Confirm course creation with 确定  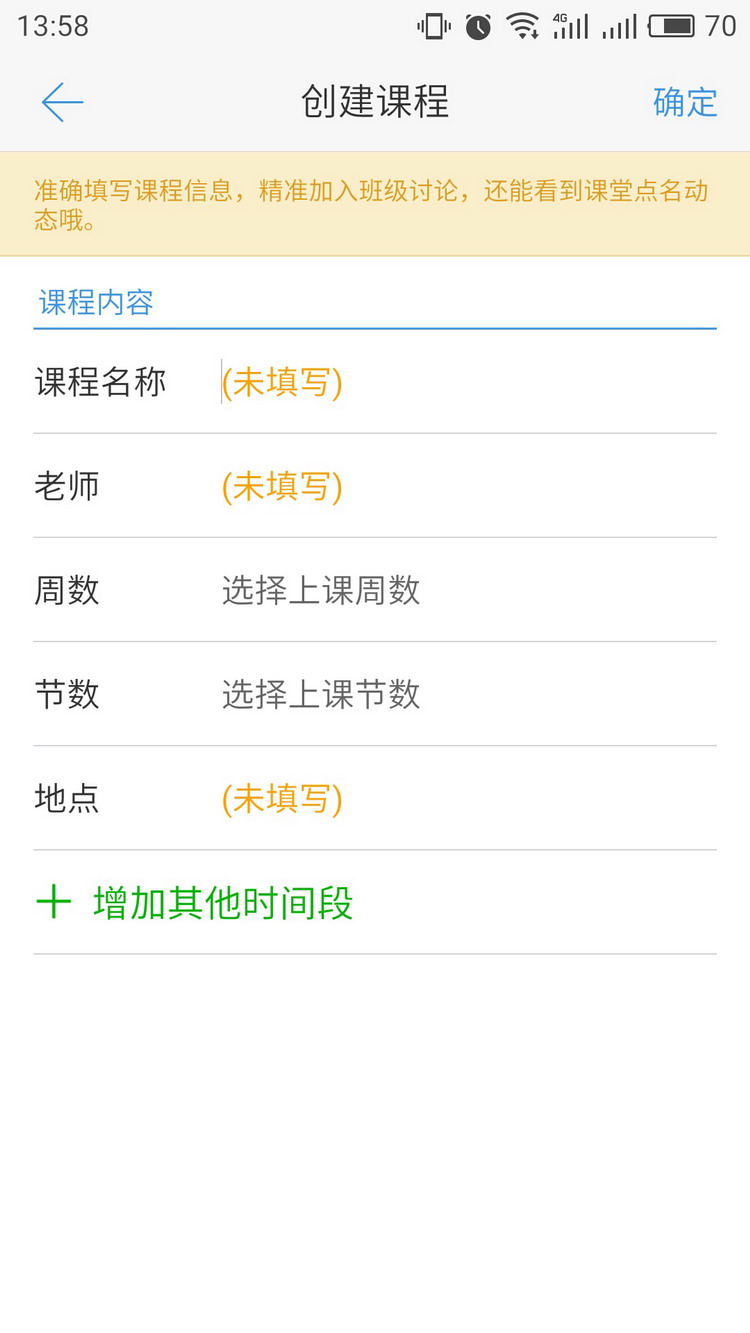pyautogui.click(x=685, y=102)
